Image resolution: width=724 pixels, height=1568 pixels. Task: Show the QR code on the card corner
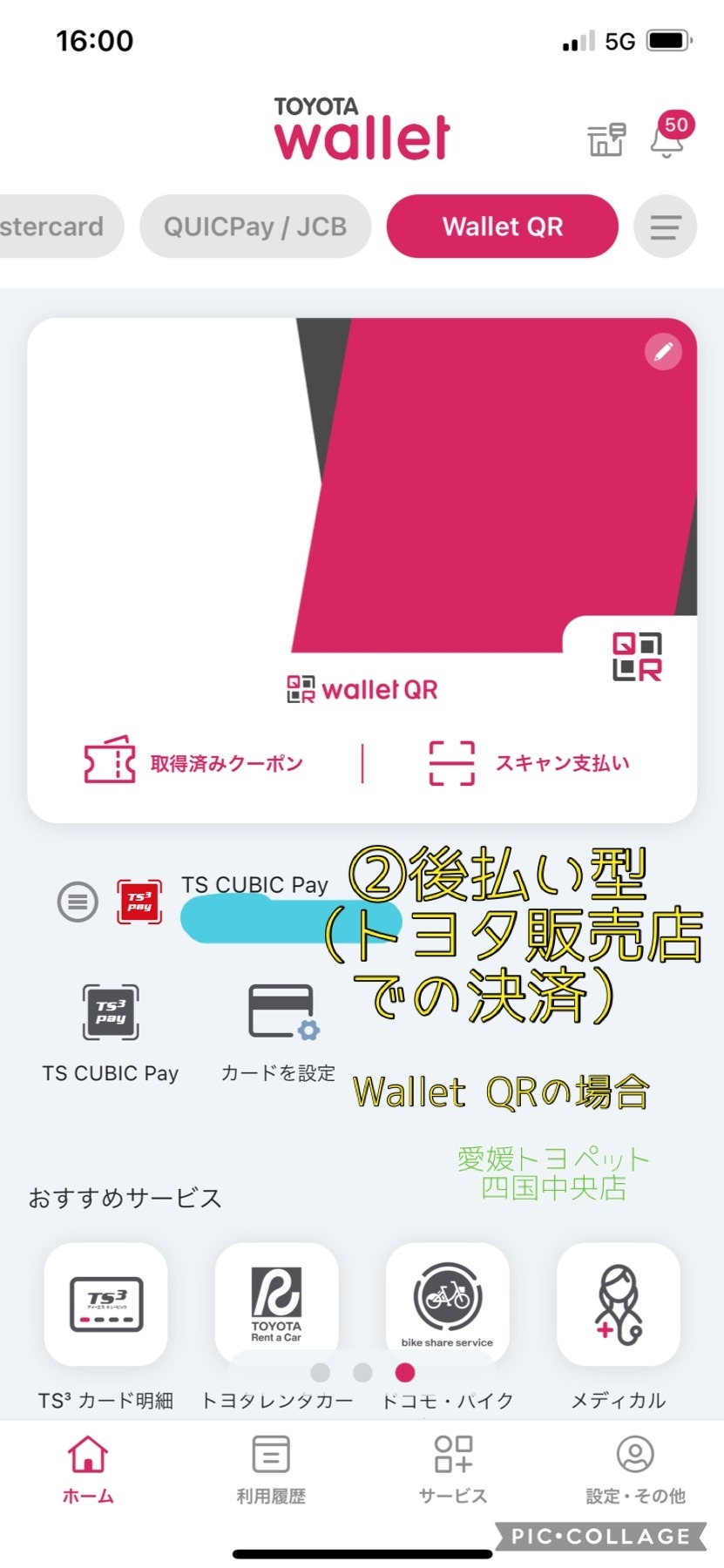point(637,657)
